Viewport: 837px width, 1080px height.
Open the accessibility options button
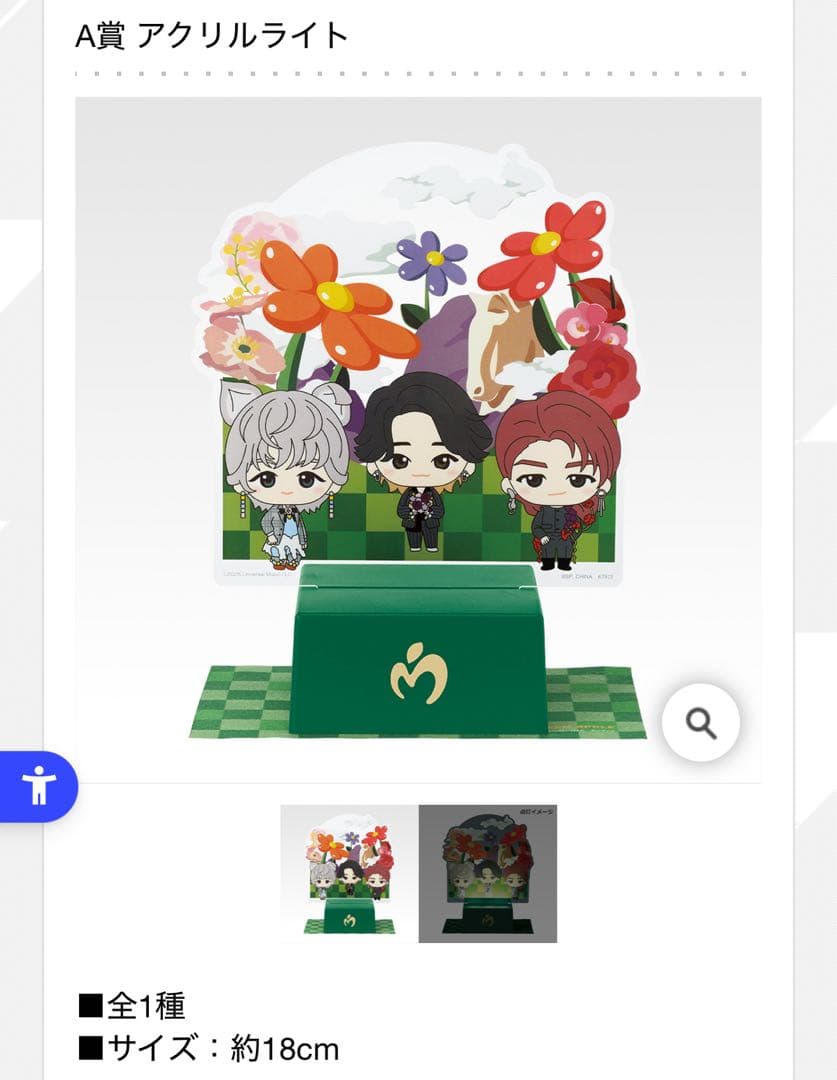pos(39,786)
